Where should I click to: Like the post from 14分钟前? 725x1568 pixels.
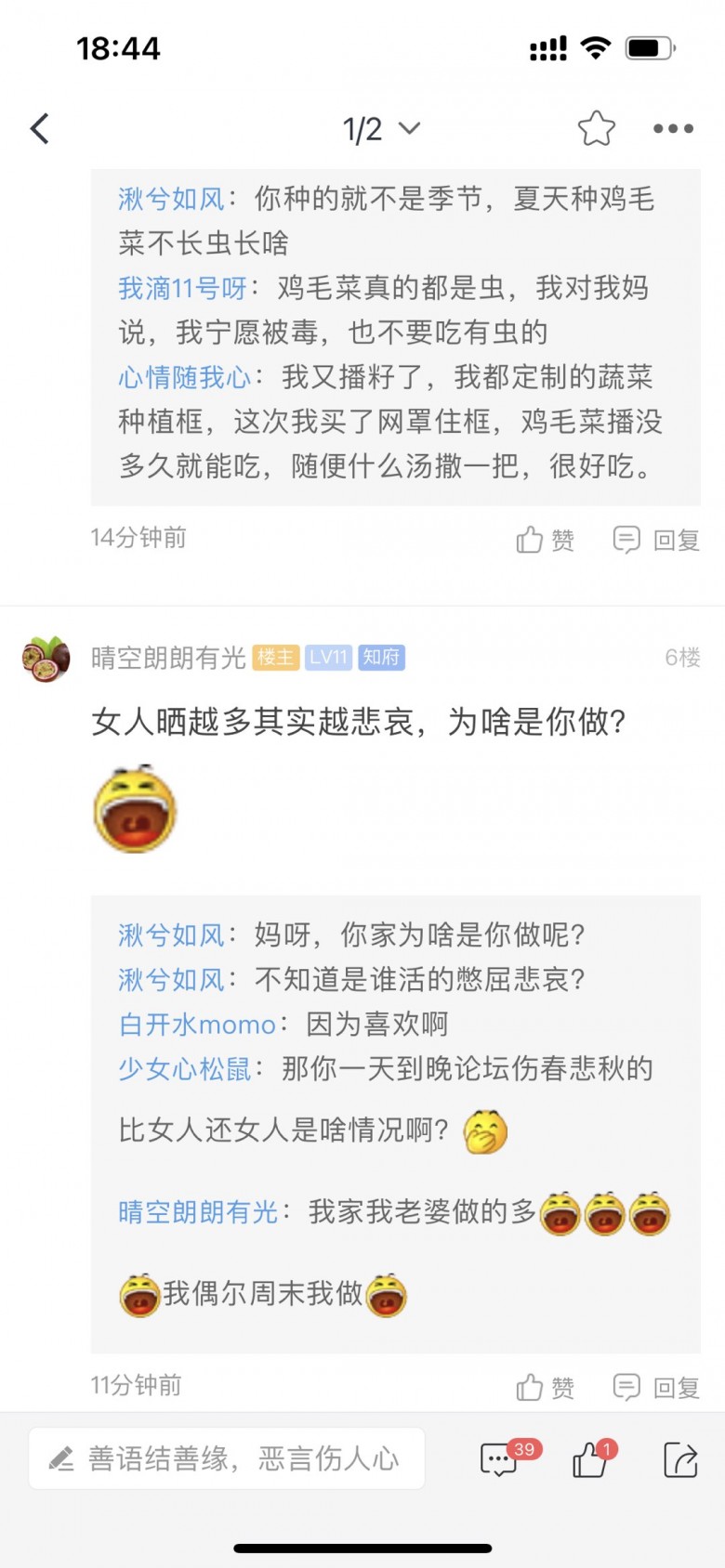pos(546,540)
